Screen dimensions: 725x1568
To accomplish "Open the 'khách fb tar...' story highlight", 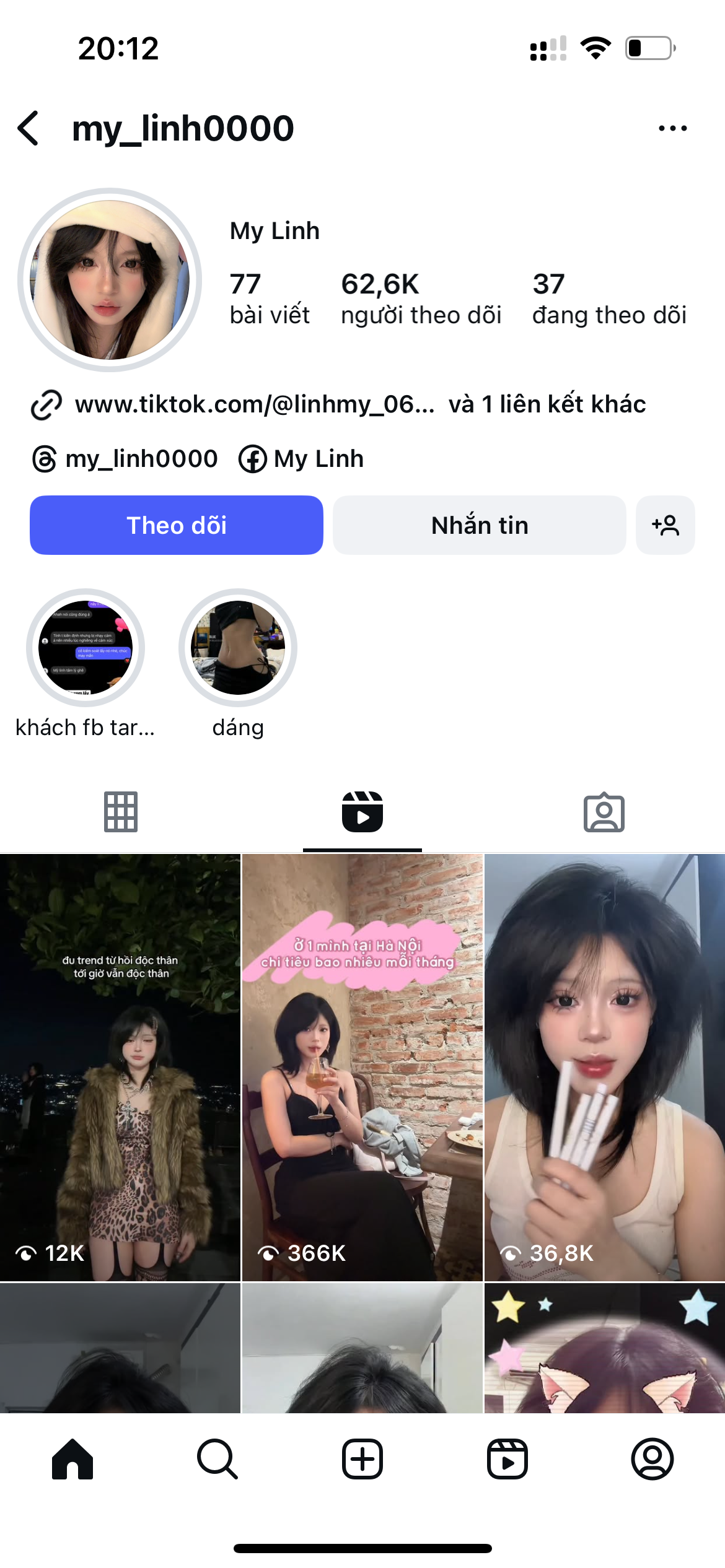I will 86,648.
